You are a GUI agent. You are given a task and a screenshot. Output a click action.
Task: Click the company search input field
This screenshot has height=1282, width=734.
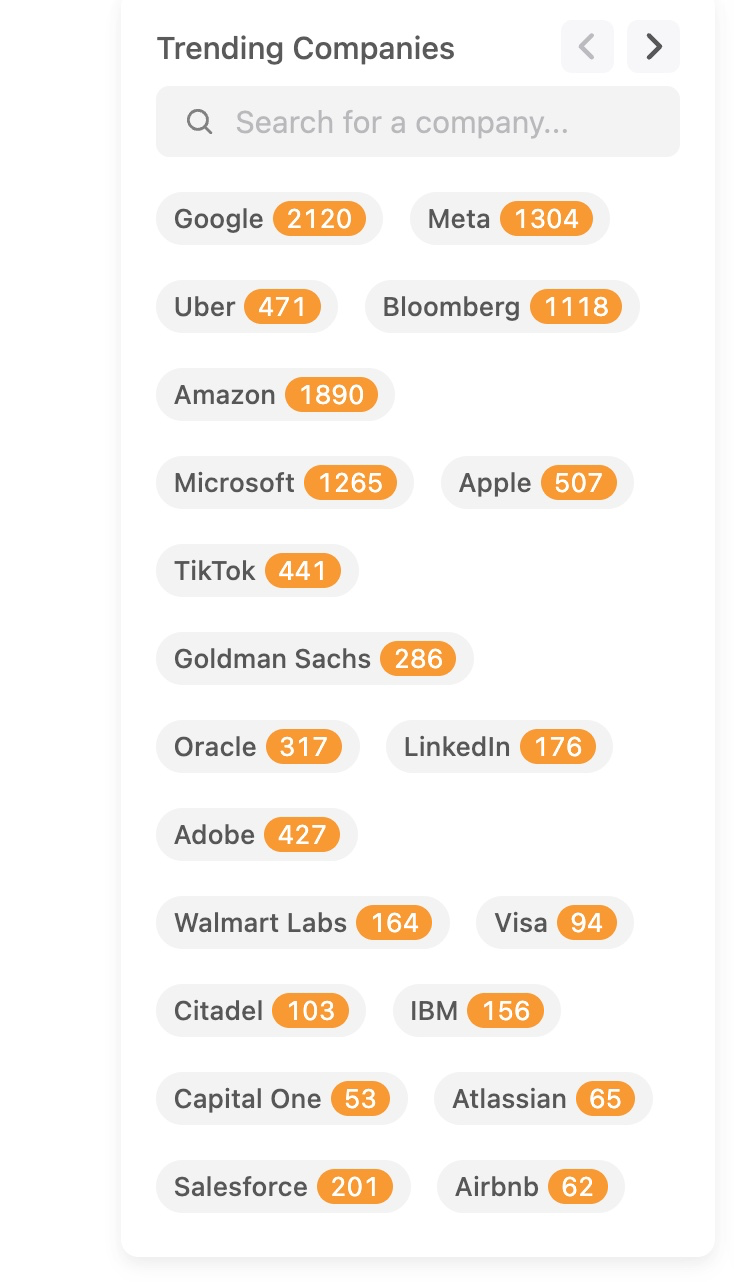(x=417, y=121)
